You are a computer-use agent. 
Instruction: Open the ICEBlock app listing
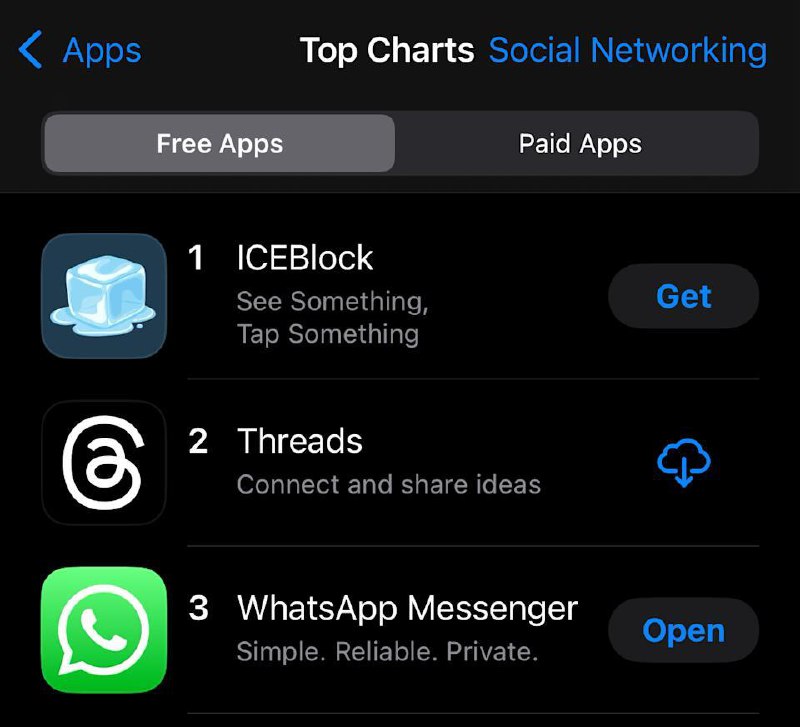tap(305, 259)
